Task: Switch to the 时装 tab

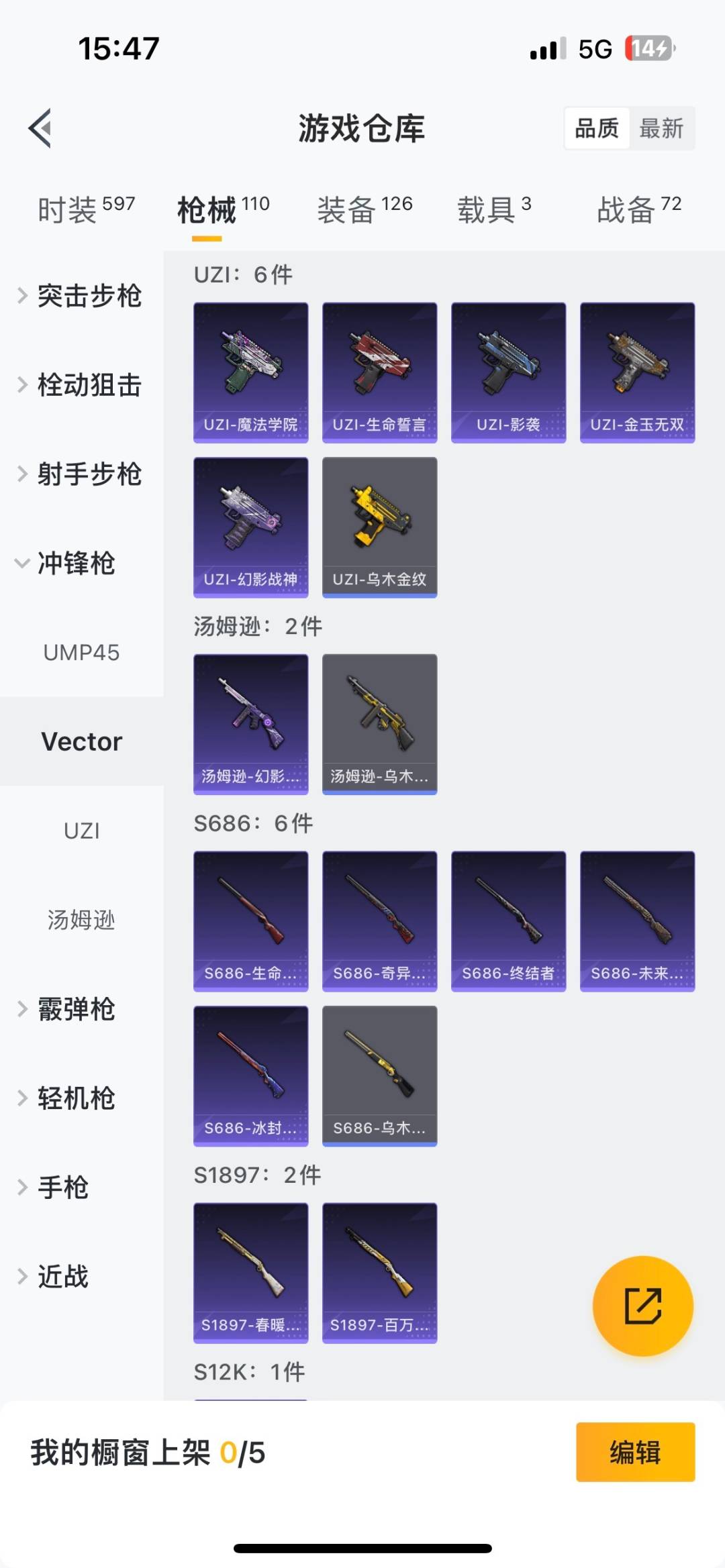Action: click(x=86, y=209)
